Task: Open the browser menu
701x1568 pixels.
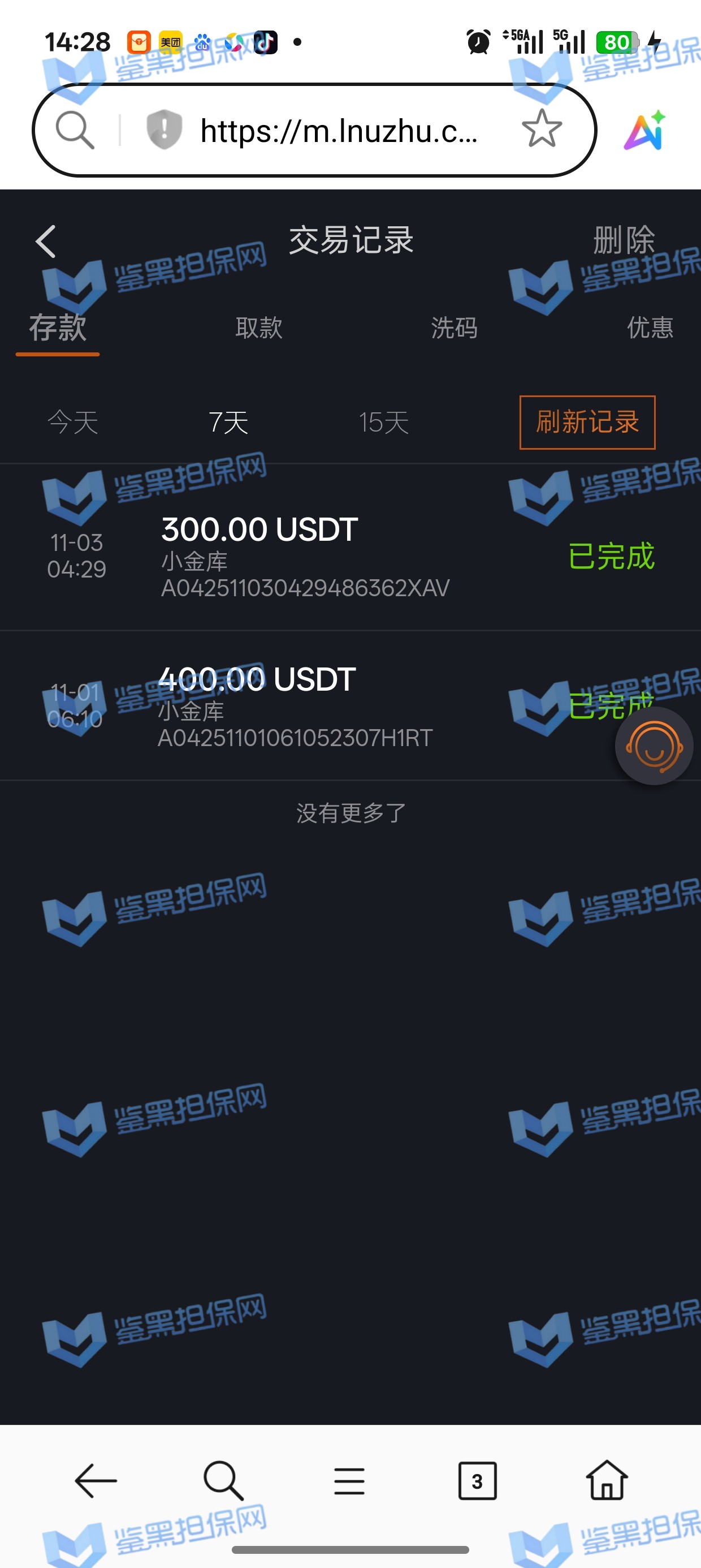Action: [x=349, y=1480]
